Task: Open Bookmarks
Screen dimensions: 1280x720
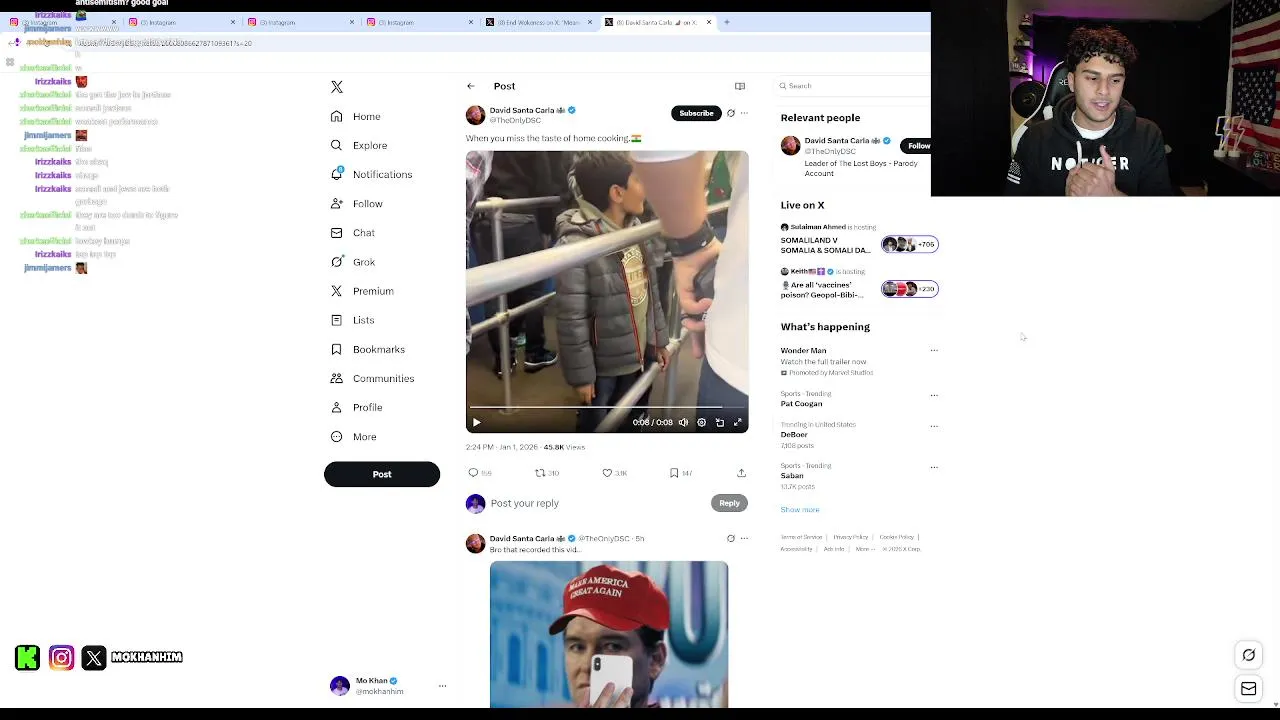Action: [378, 350]
